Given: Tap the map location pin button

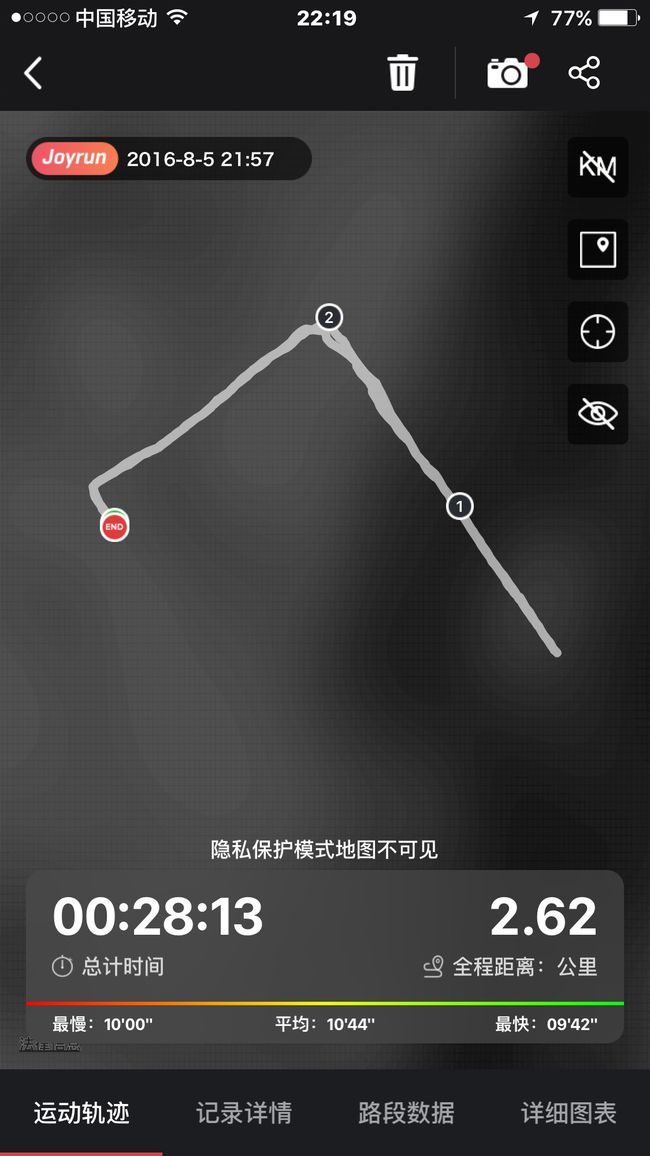Looking at the screenshot, I should [598, 249].
